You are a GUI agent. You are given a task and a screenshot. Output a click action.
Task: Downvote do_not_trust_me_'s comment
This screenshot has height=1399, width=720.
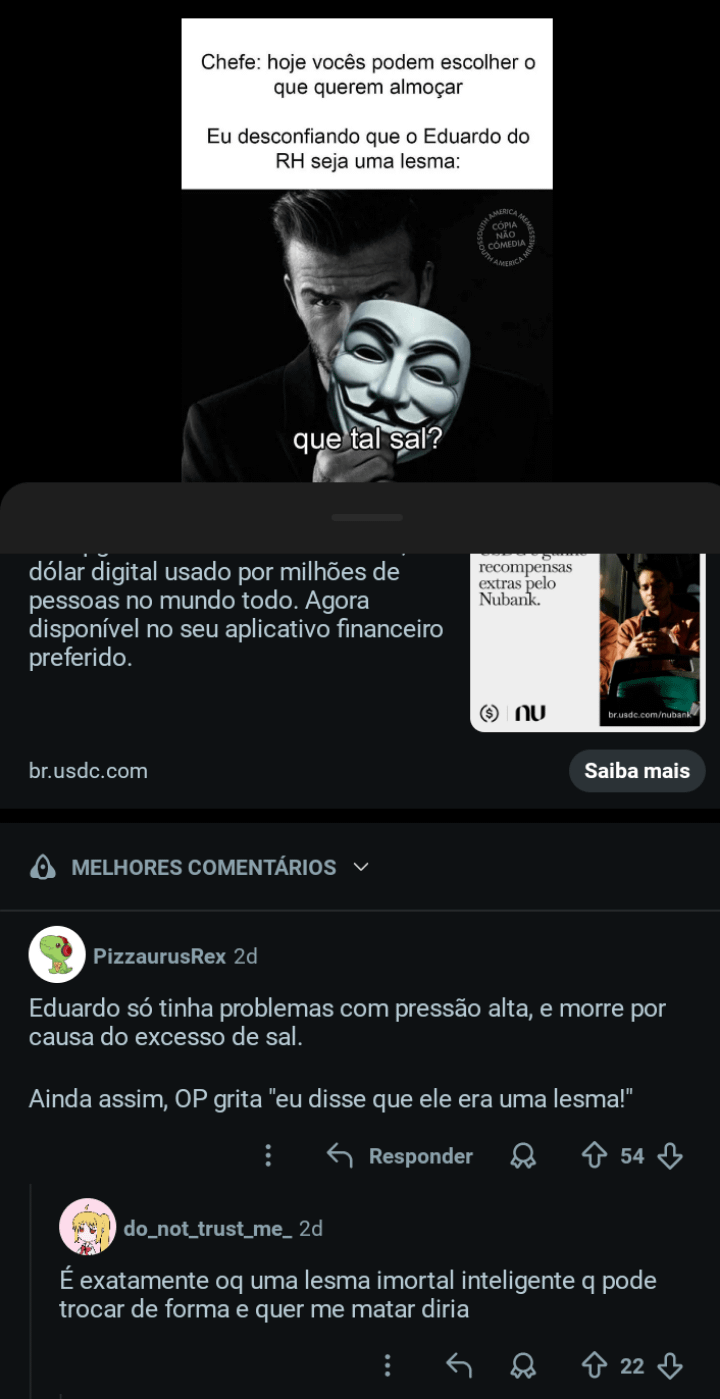[x=670, y=1366]
